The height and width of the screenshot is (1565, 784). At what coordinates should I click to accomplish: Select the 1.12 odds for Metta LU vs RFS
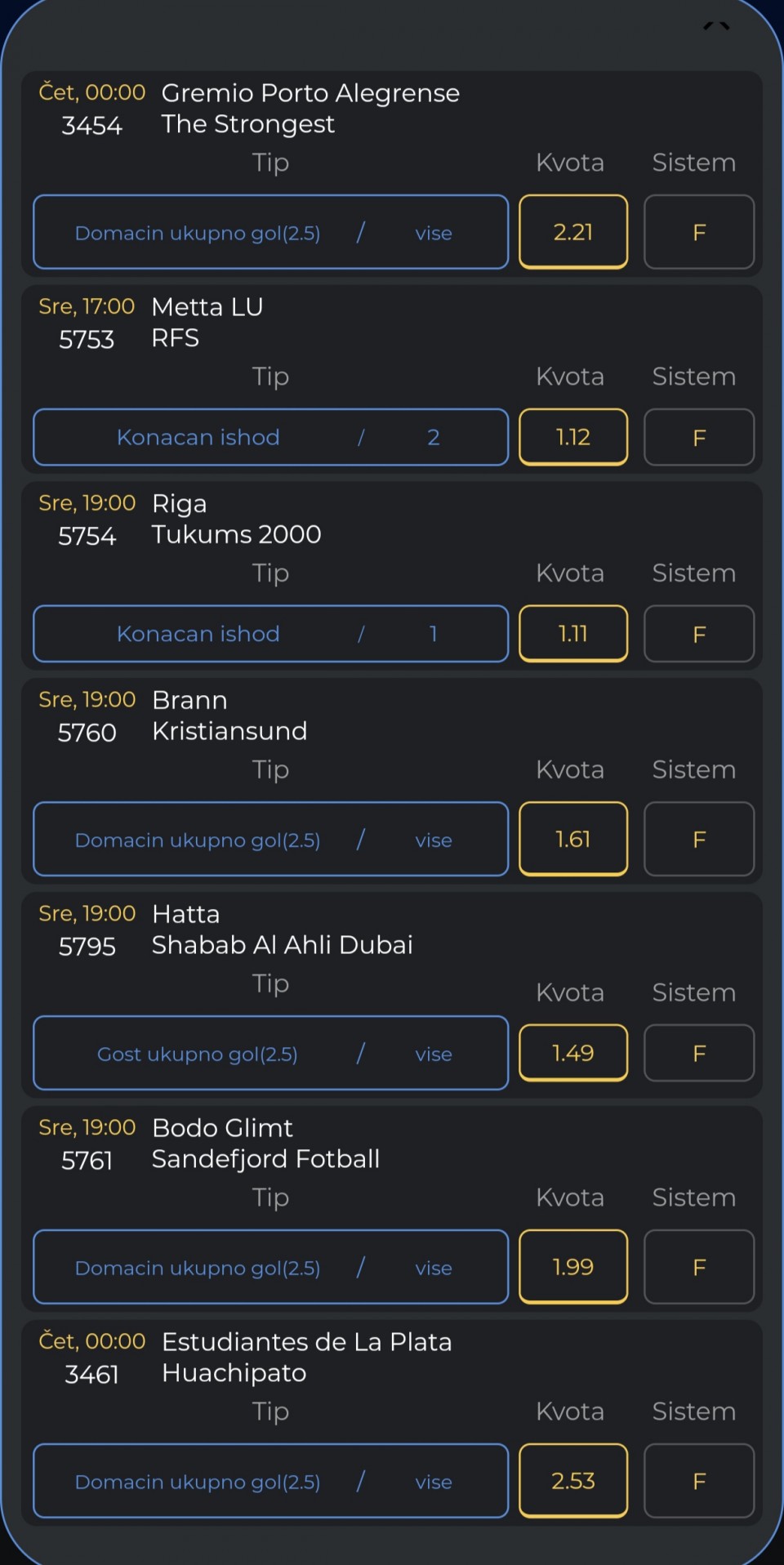tap(573, 437)
